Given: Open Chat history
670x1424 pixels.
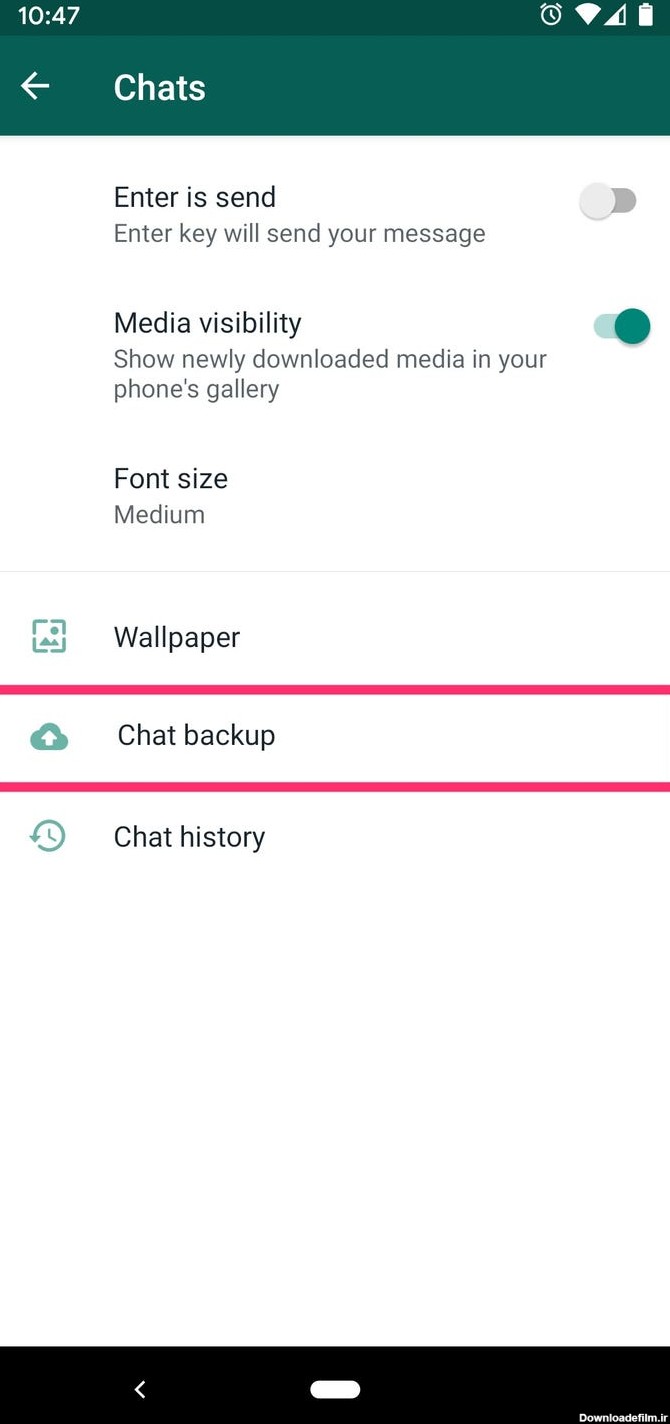Looking at the screenshot, I should pyautogui.click(x=189, y=837).
